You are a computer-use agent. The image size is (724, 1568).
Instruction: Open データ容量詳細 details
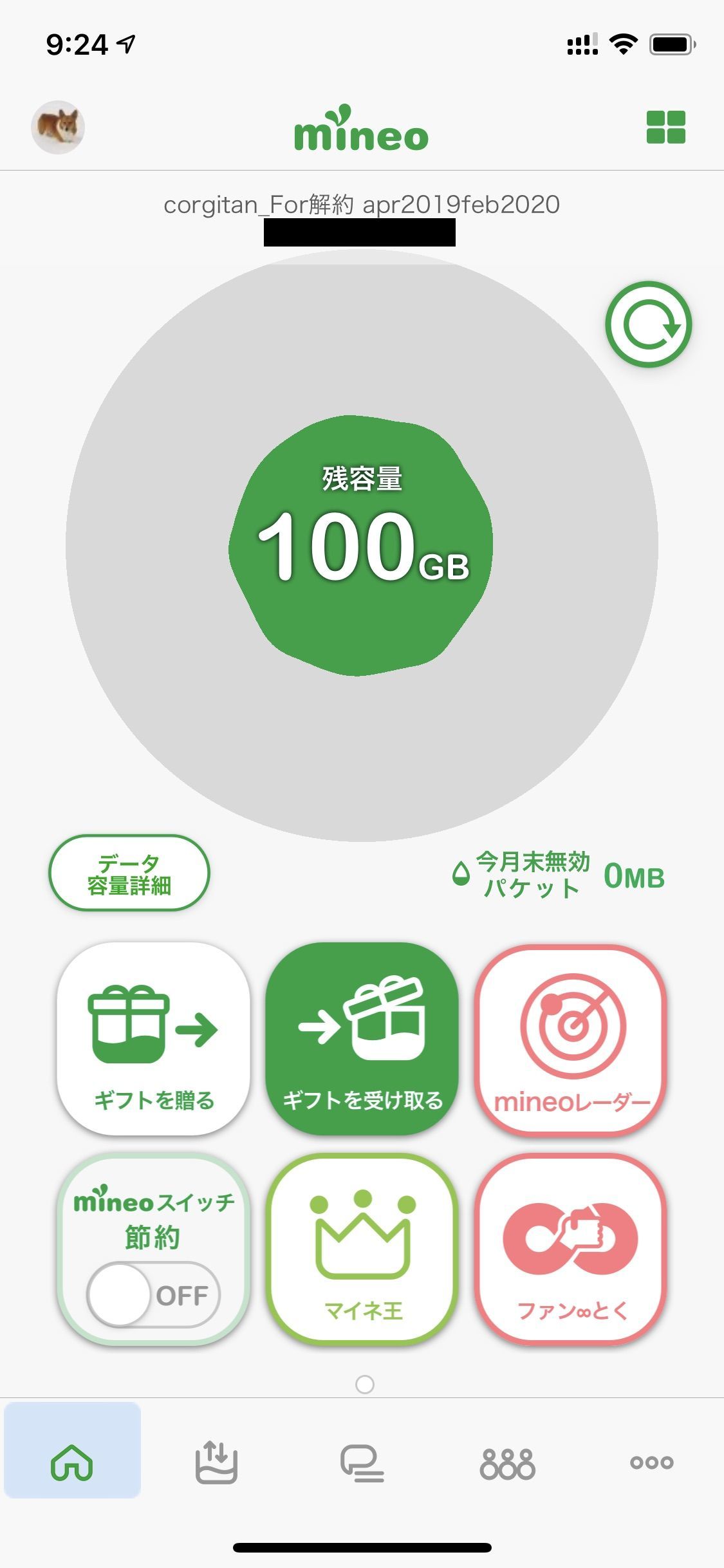[x=129, y=873]
